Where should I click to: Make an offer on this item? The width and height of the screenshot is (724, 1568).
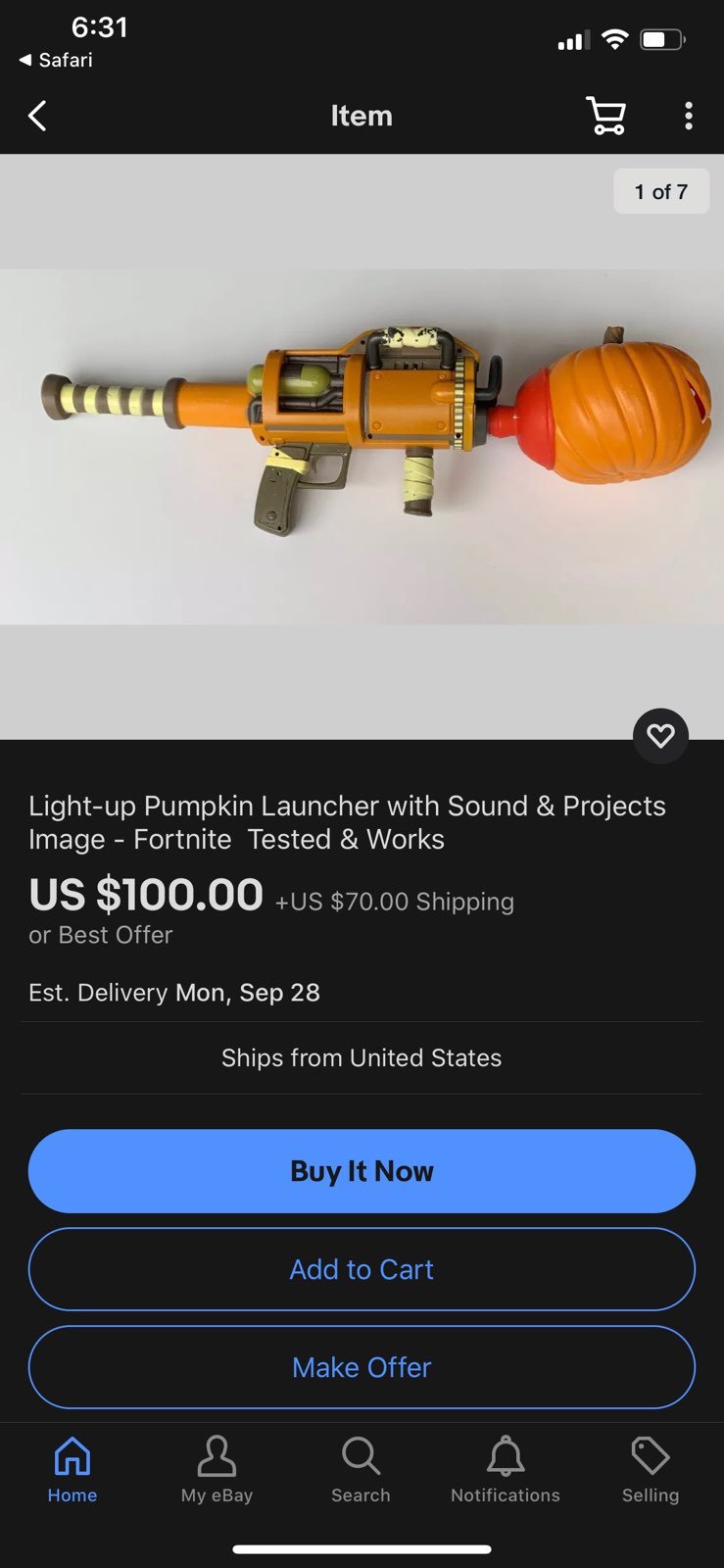362,1367
